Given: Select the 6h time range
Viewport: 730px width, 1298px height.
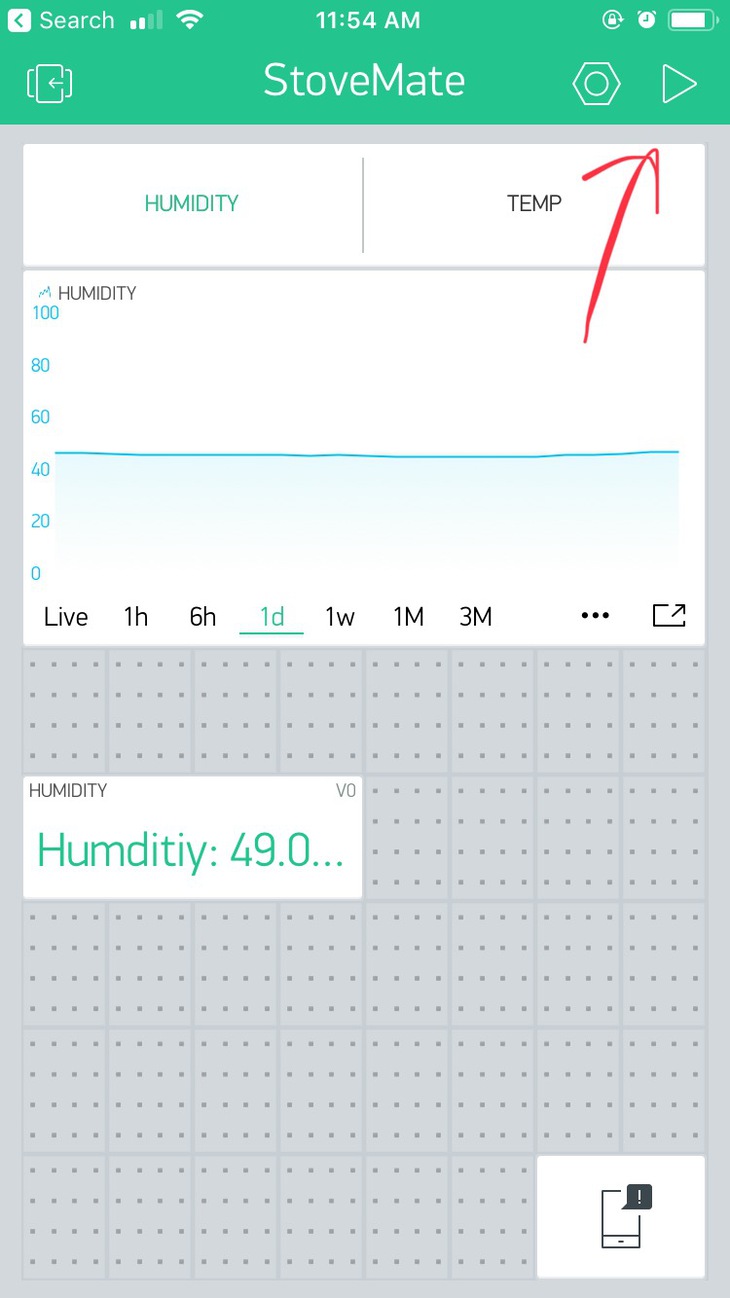Looking at the screenshot, I should [203, 617].
